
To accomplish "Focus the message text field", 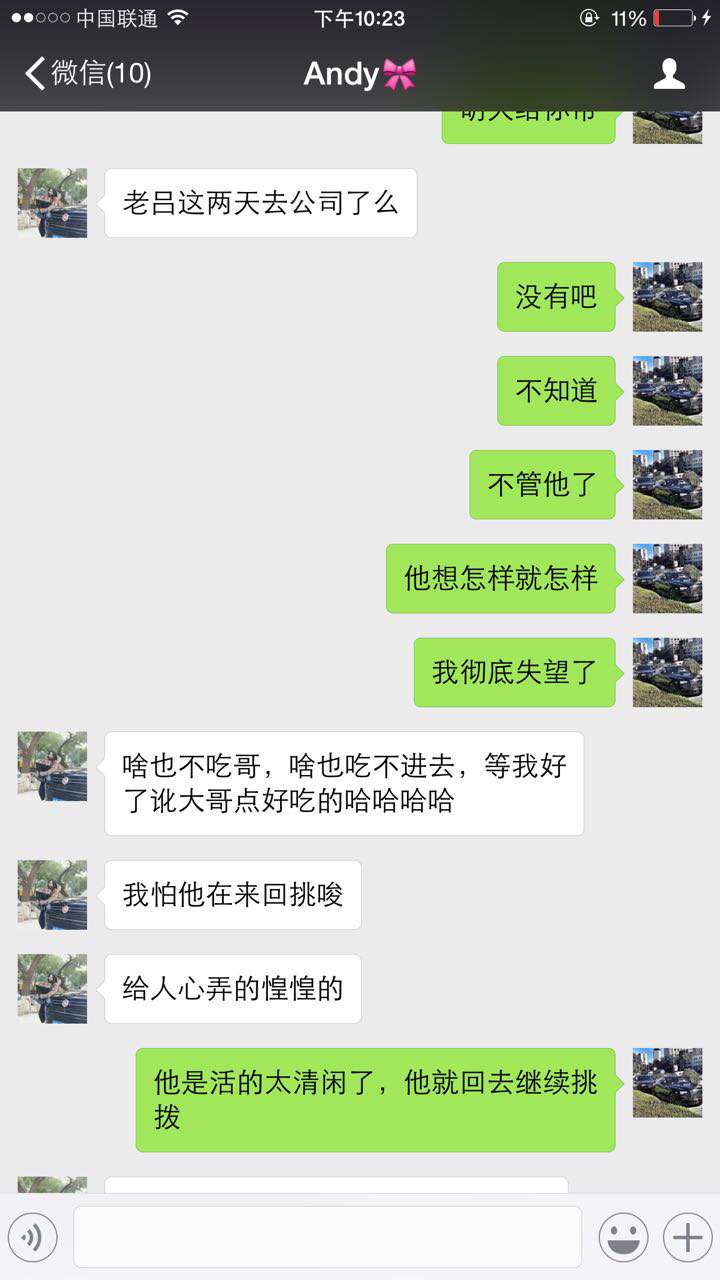I will [327, 1237].
